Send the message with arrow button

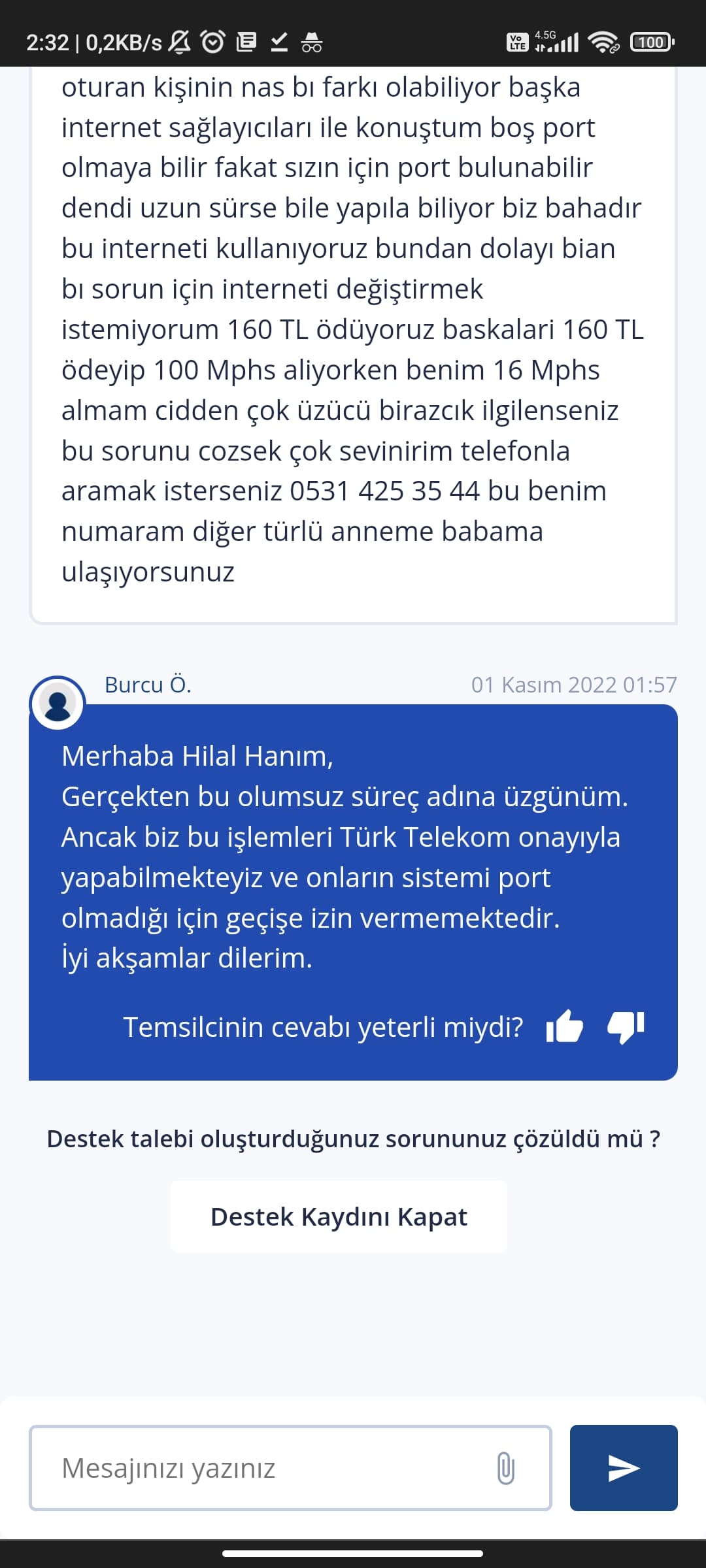point(624,1468)
